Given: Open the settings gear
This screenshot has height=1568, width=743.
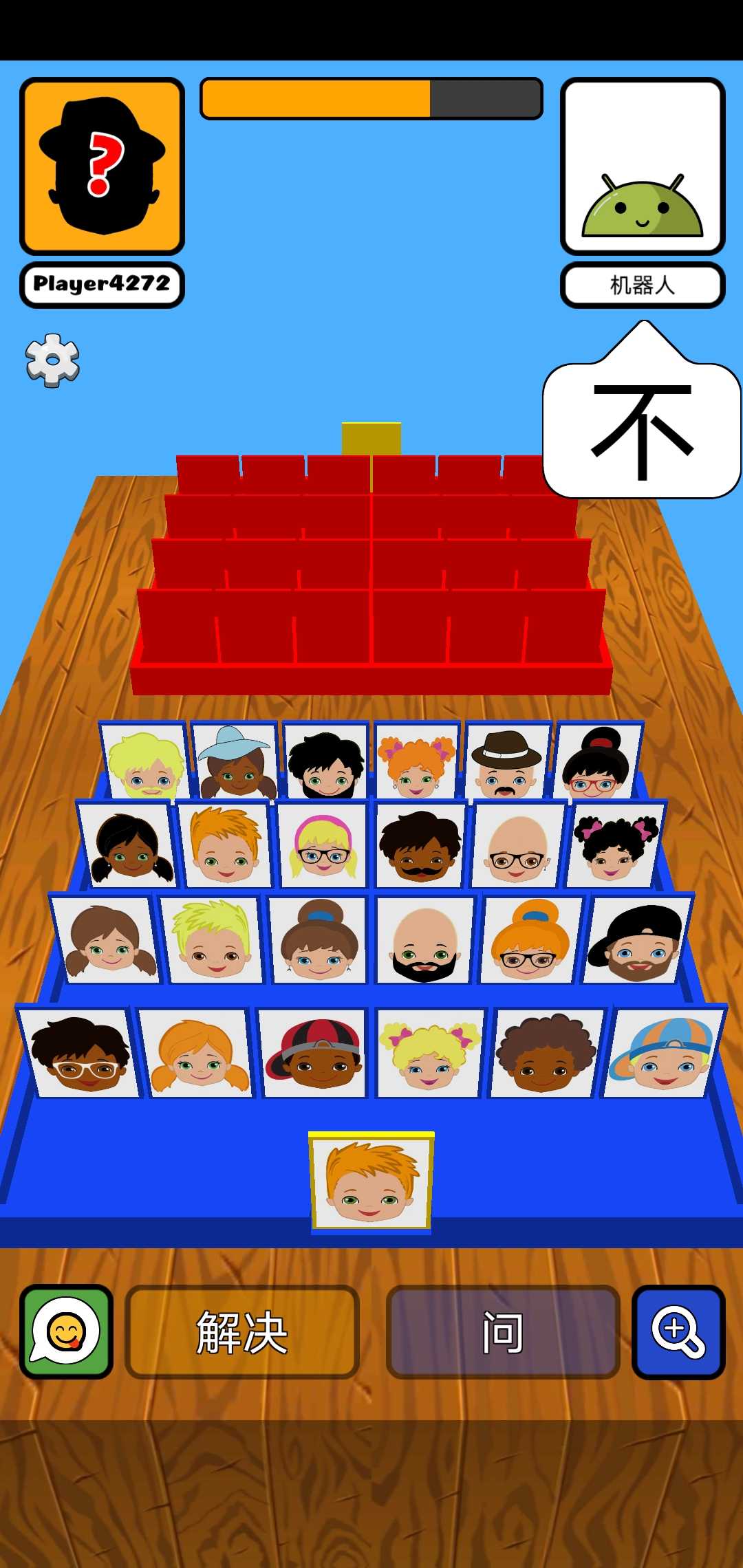Looking at the screenshot, I should click(53, 360).
